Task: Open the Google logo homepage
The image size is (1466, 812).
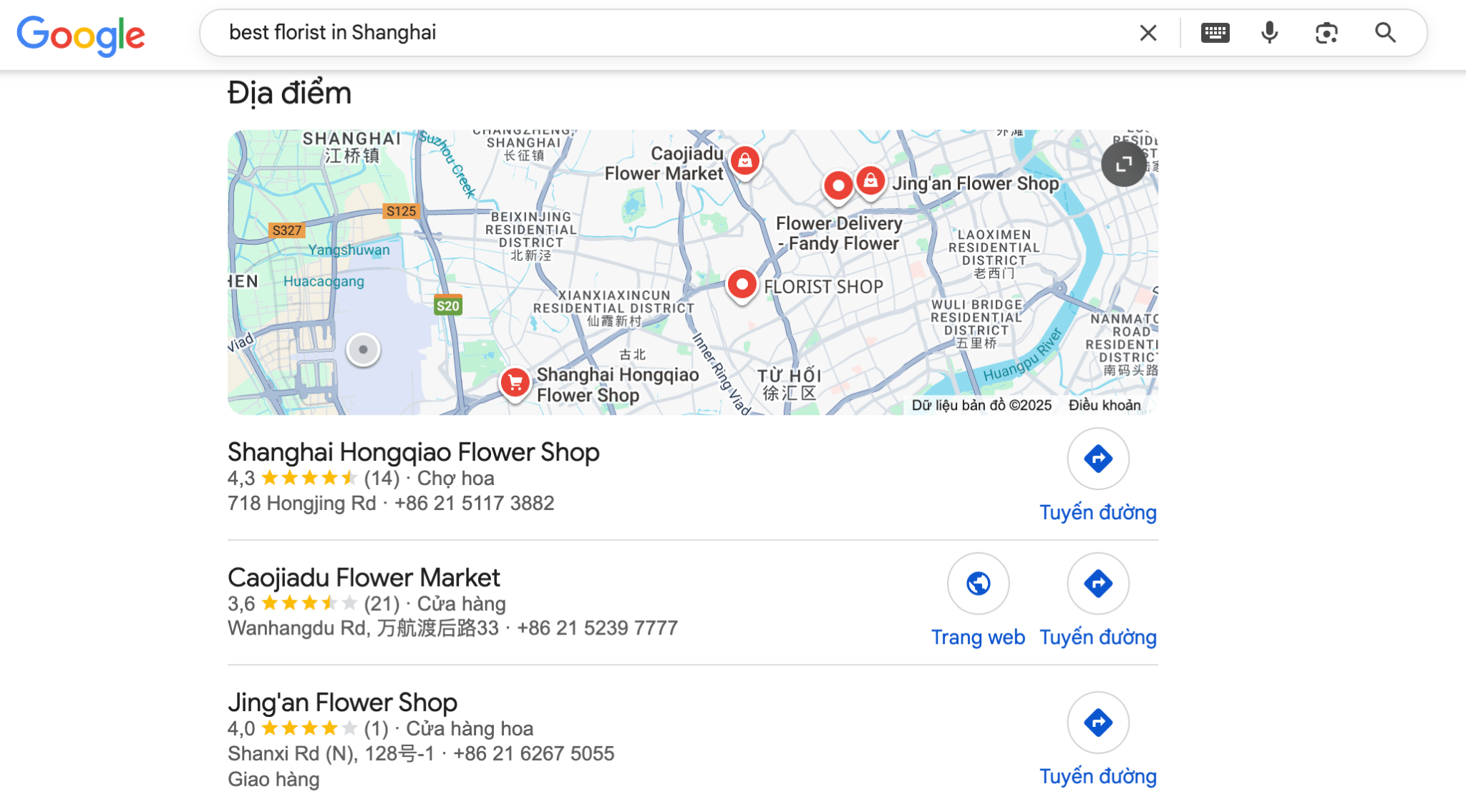Action: 81,36
